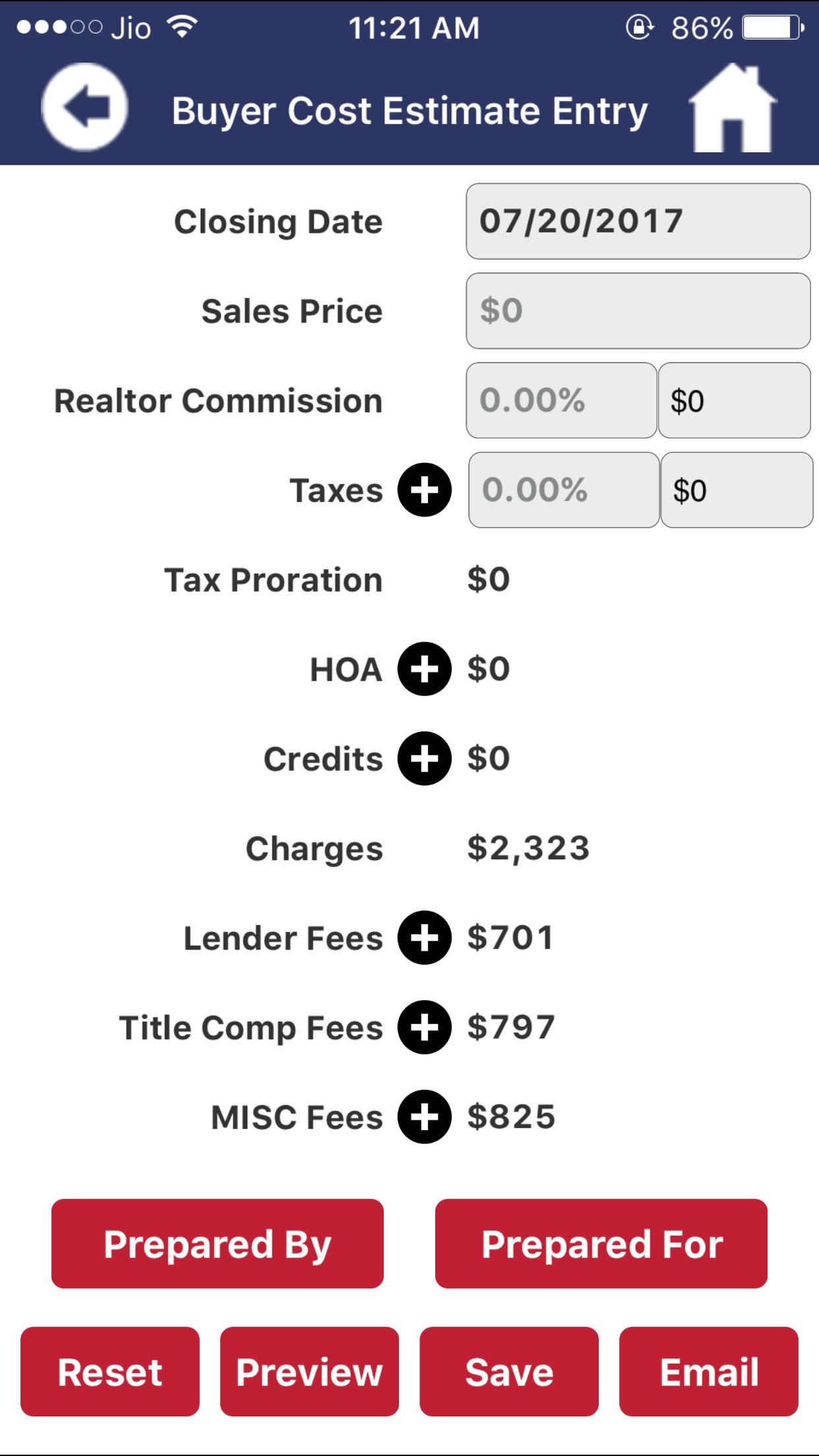Preview the buyer cost estimate

click(309, 1372)
